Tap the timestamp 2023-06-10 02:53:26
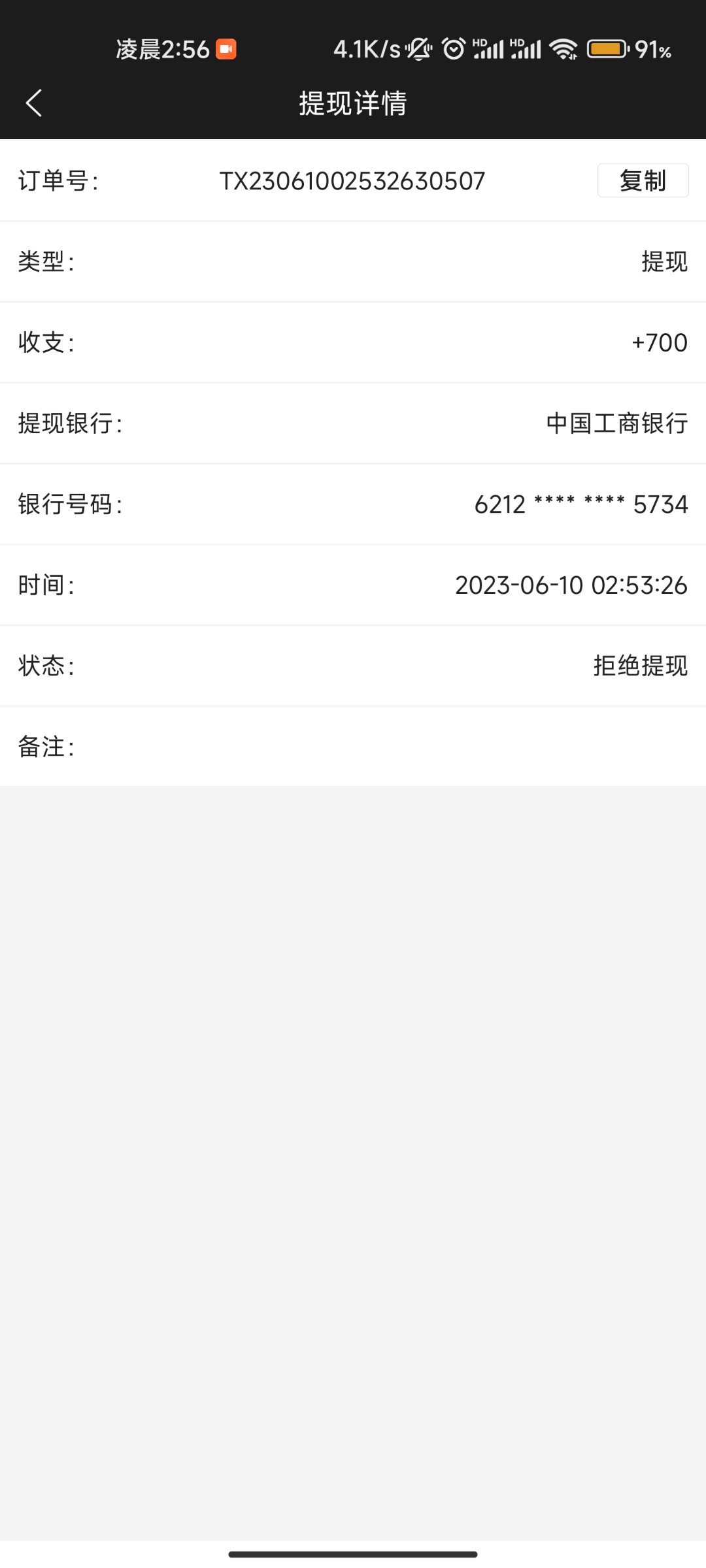Image resolution: width=706 pixels, height=1568 pixels. pos(571,585)
